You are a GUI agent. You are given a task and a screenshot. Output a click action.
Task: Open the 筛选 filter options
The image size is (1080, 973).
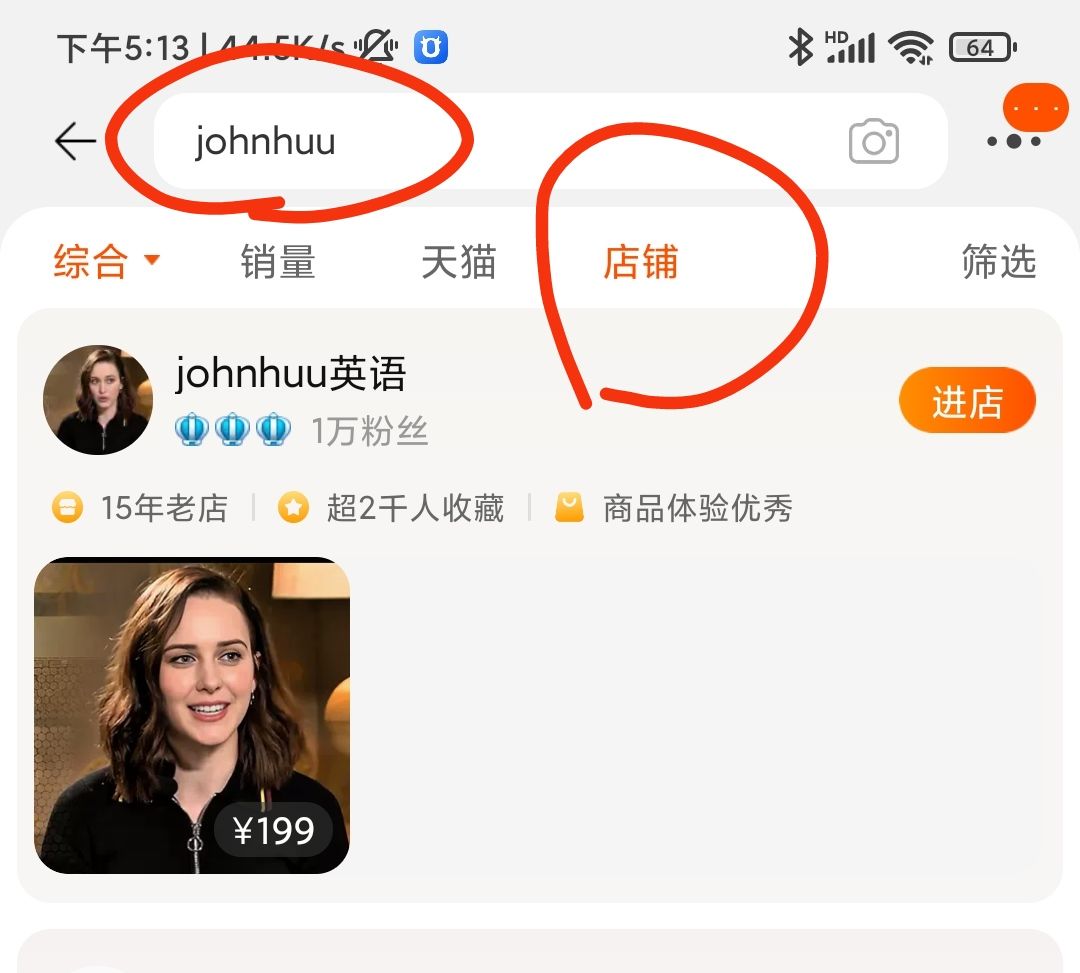pos(997,262)
